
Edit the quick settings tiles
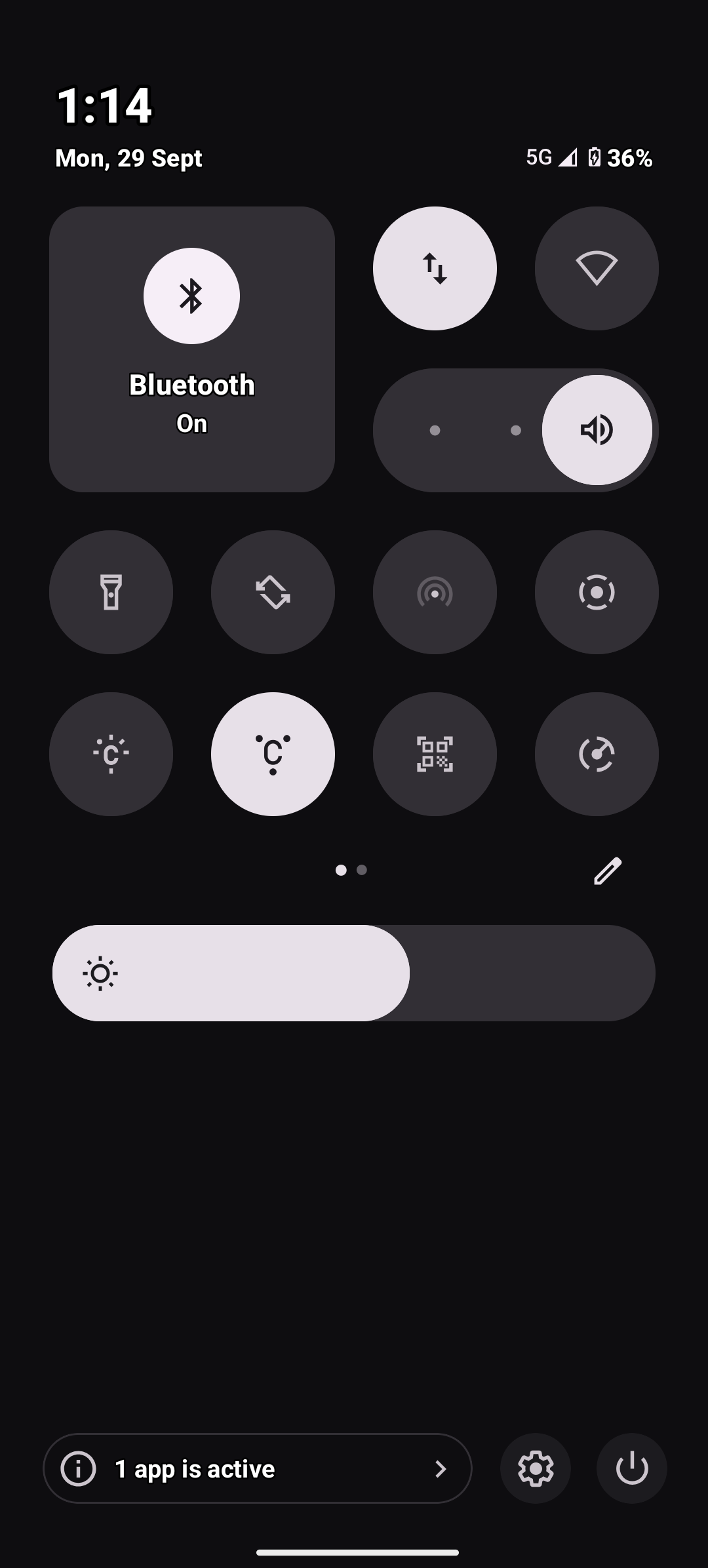click(x=607, y=871)
